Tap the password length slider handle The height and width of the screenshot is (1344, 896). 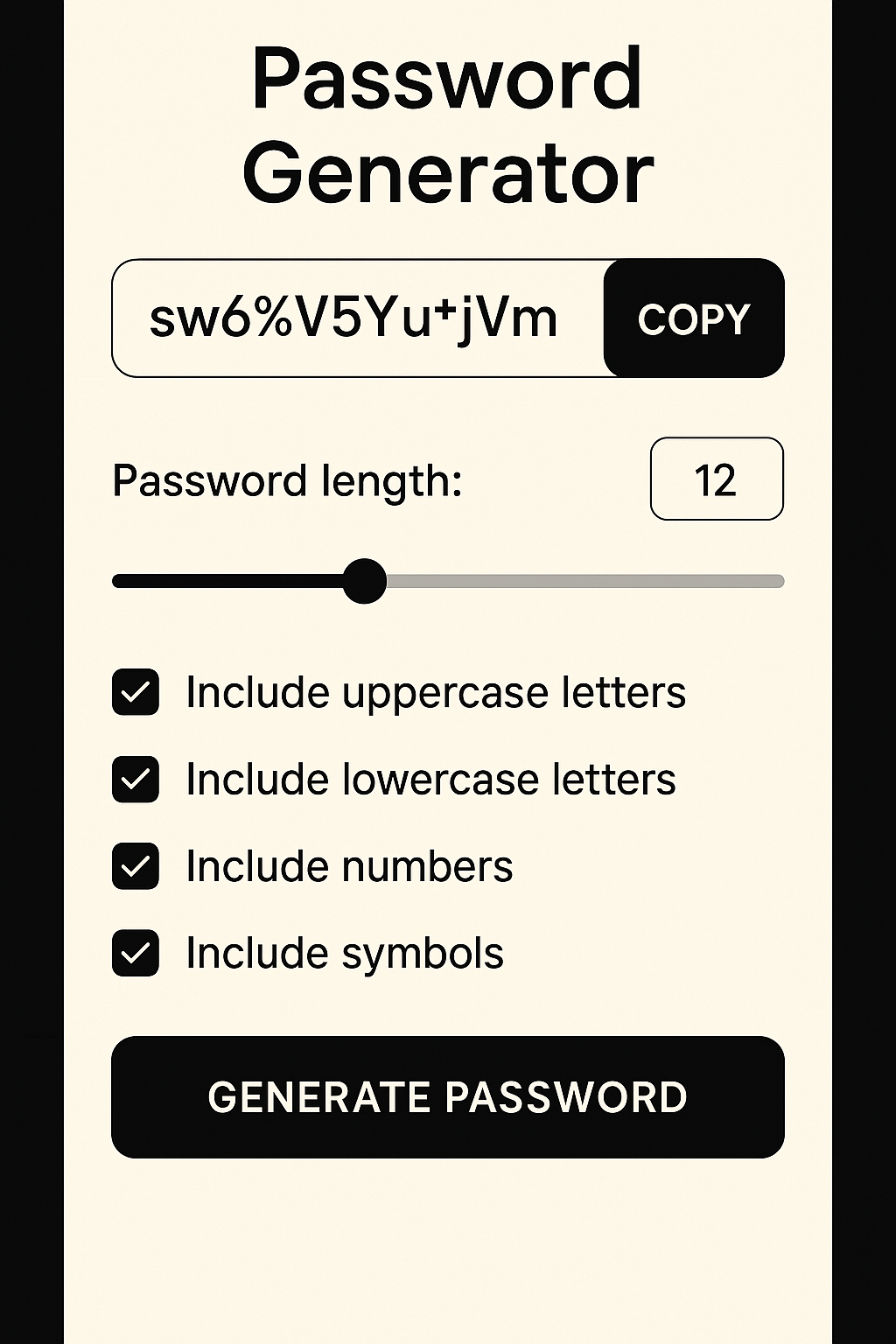tap(364, 581)
